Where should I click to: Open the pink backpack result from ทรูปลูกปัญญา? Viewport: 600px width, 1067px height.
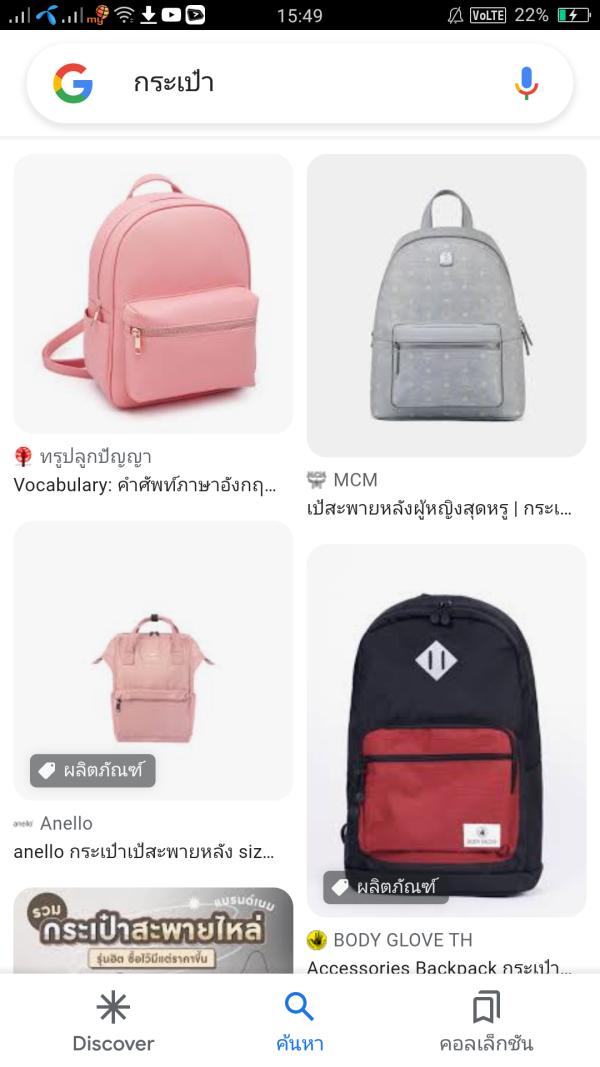click(x=153, y=293)
